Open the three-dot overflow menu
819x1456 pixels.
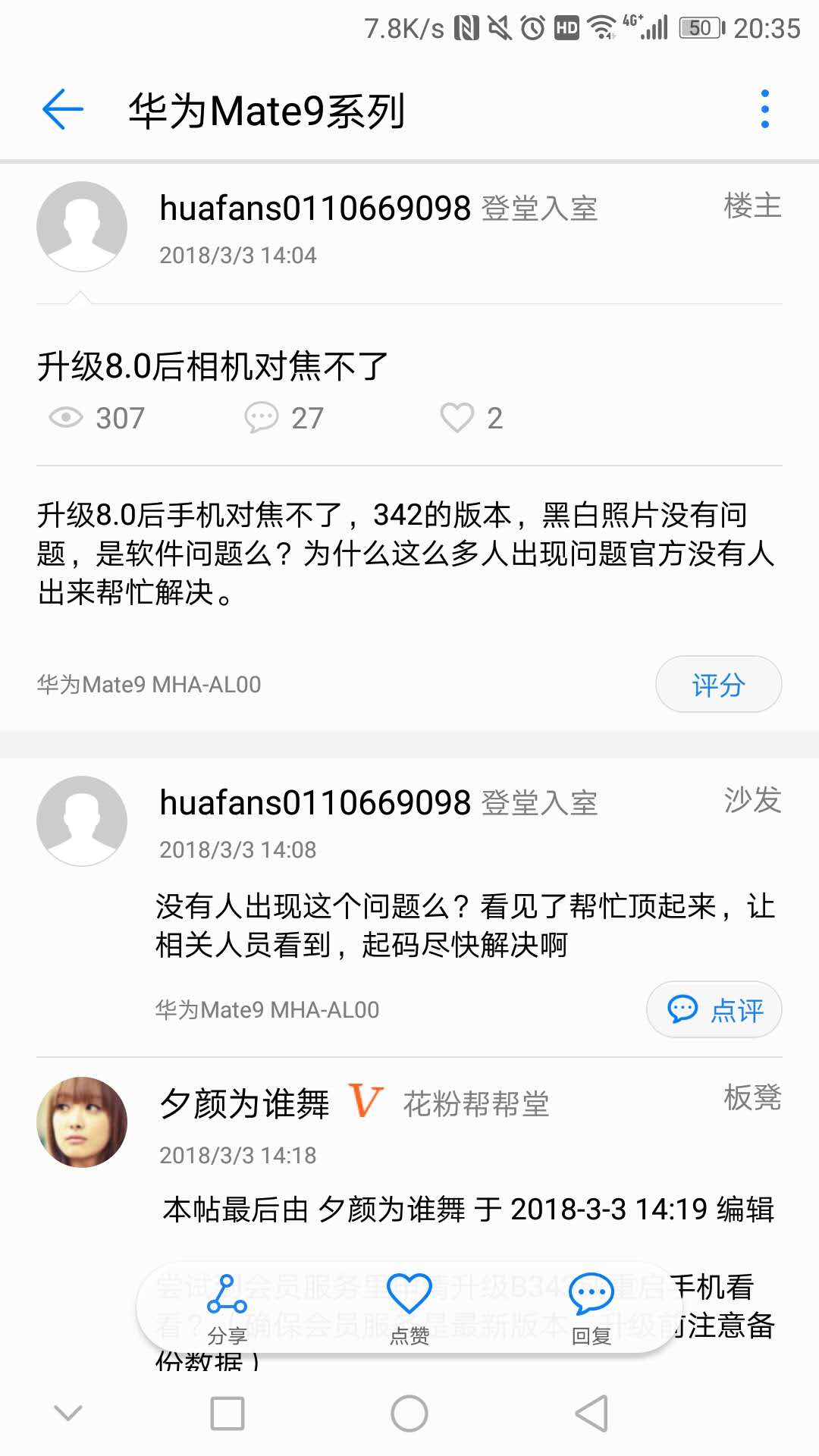click(766, 108)
